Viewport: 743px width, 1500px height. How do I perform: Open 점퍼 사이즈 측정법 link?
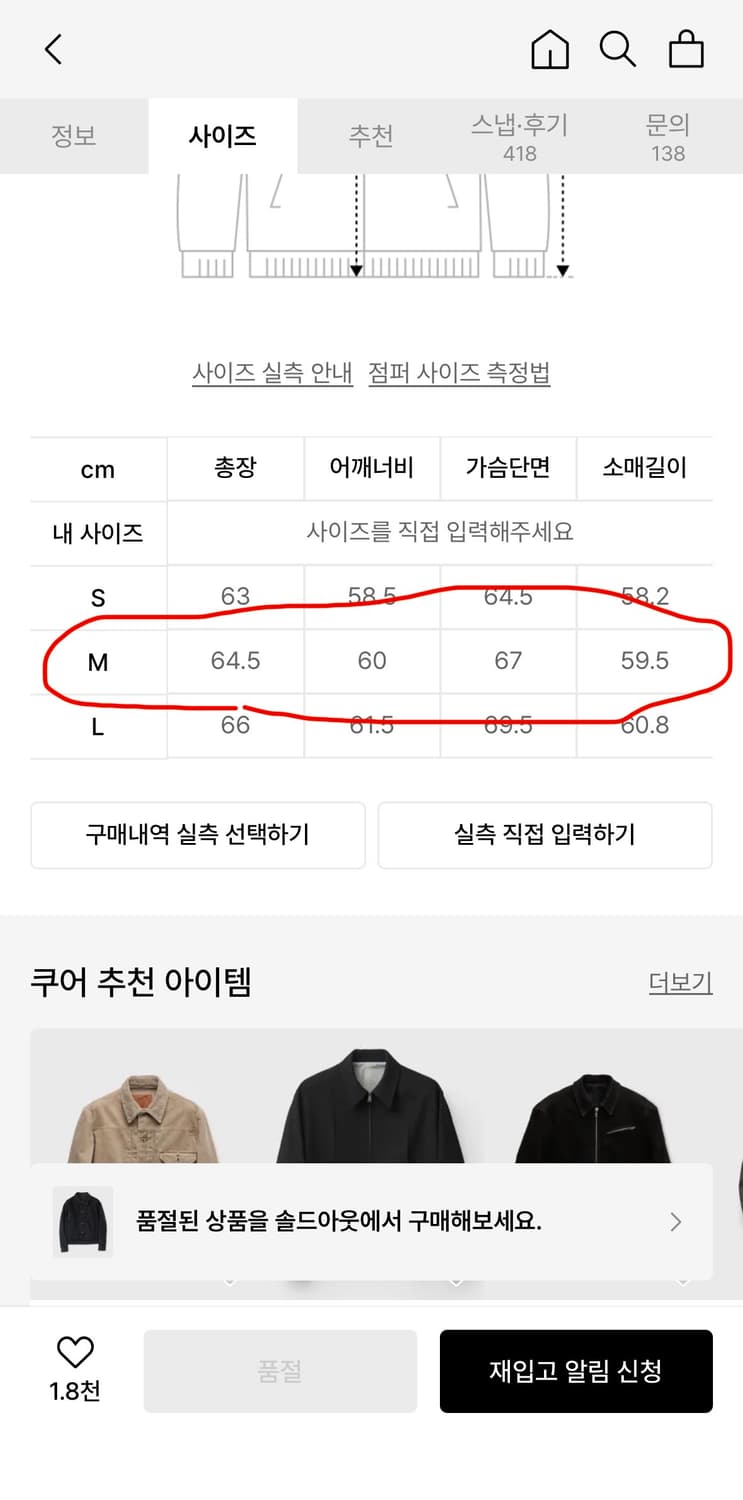(x=459, y=371)
